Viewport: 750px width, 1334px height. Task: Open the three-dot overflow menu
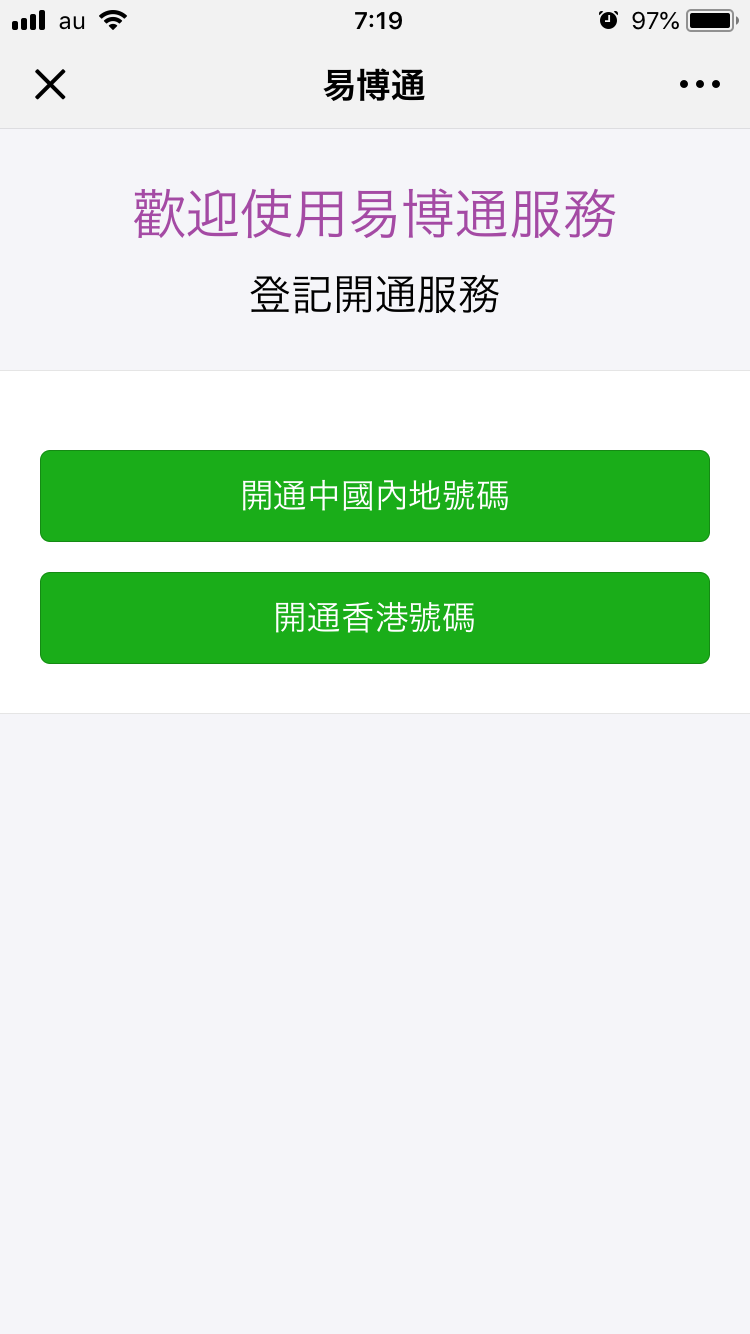click(x=700, y=85)
